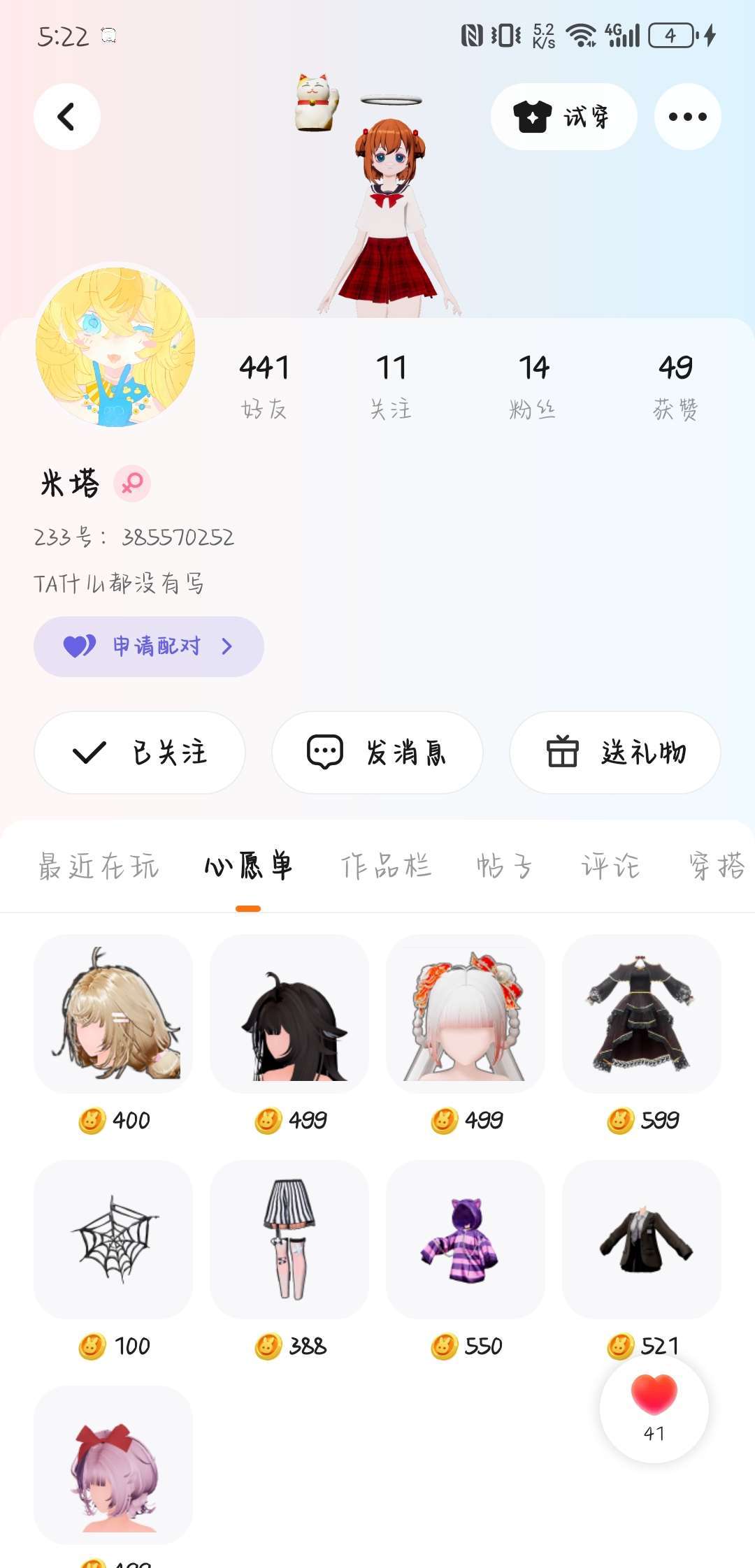The image size is (755, 1568).
Task: View the 441 好友 friends list
Action: [x=264, y=385]
